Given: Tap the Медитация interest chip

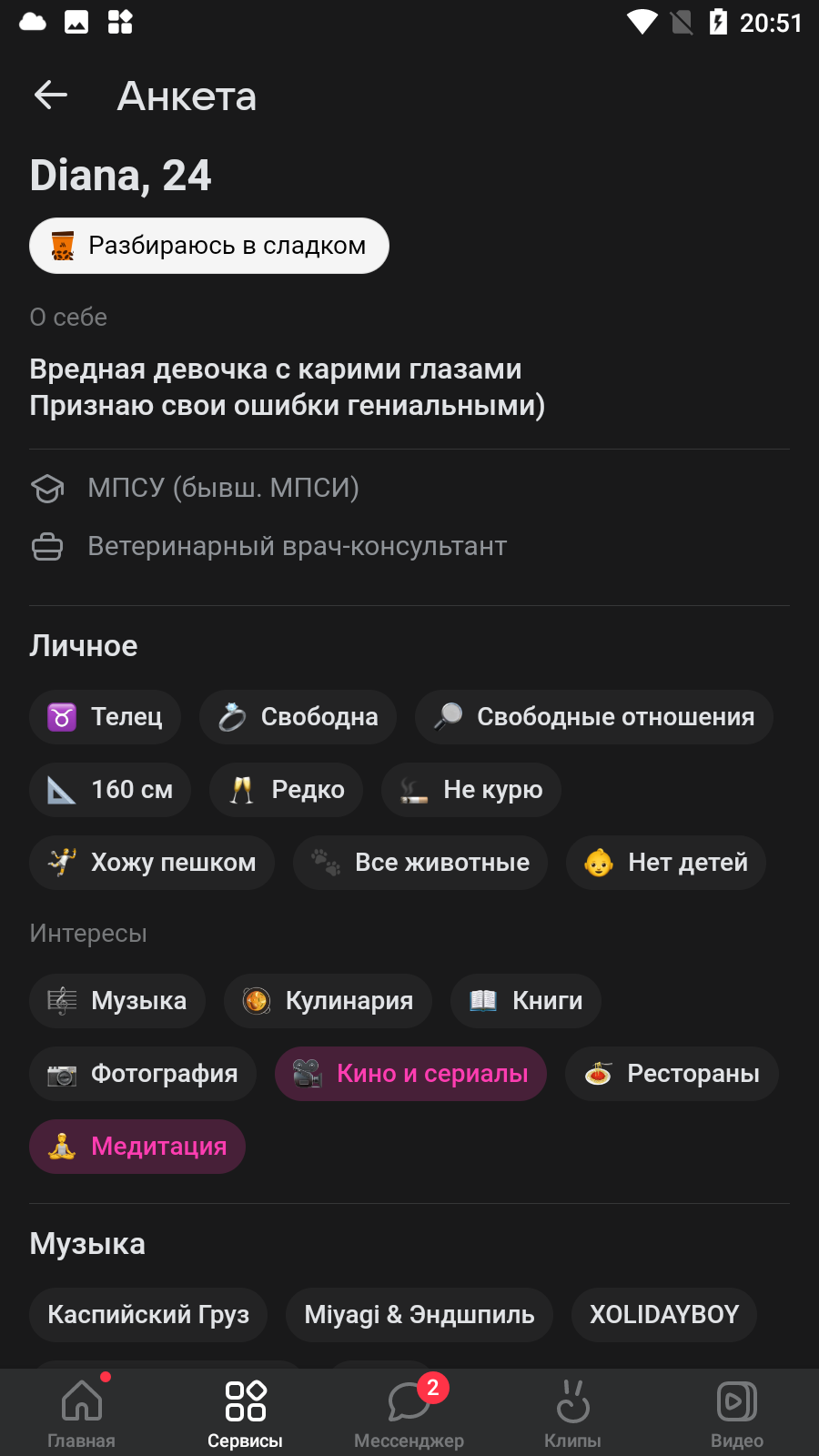Looking at the screenshot, I should (137, 1147).
